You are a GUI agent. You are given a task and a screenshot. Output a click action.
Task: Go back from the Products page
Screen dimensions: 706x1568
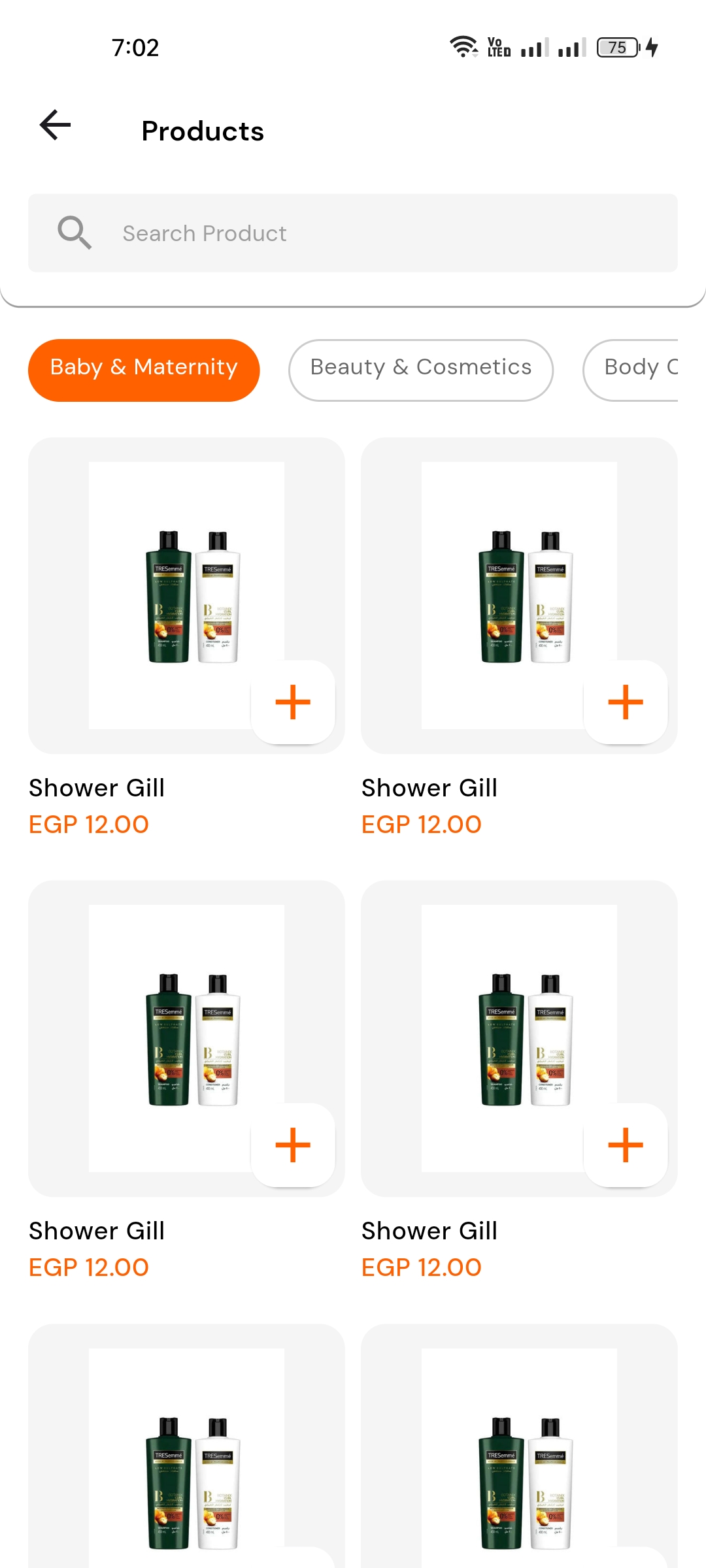click(56, 125)
